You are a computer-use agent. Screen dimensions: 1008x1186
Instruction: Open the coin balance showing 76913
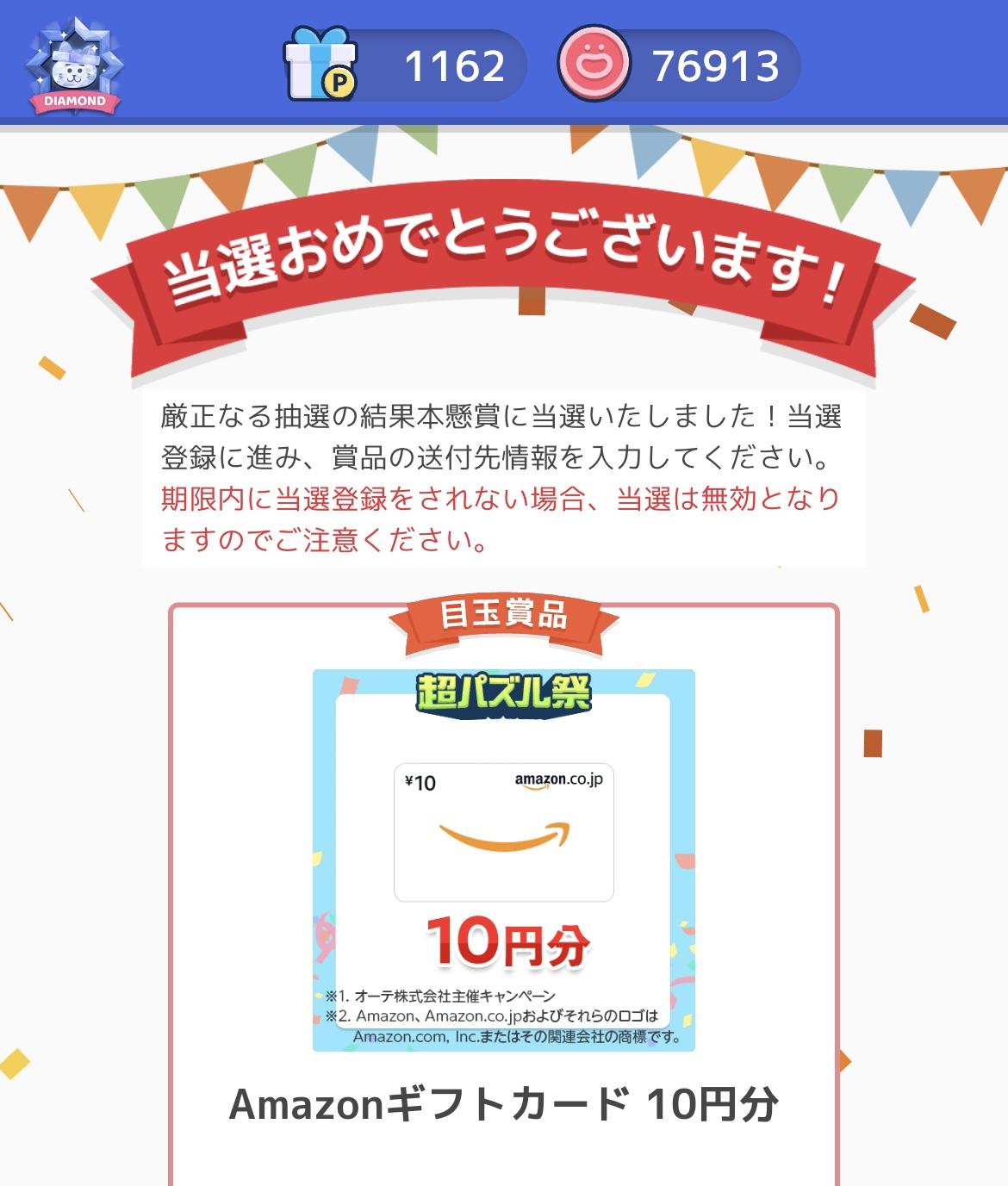tap(679, 66)
